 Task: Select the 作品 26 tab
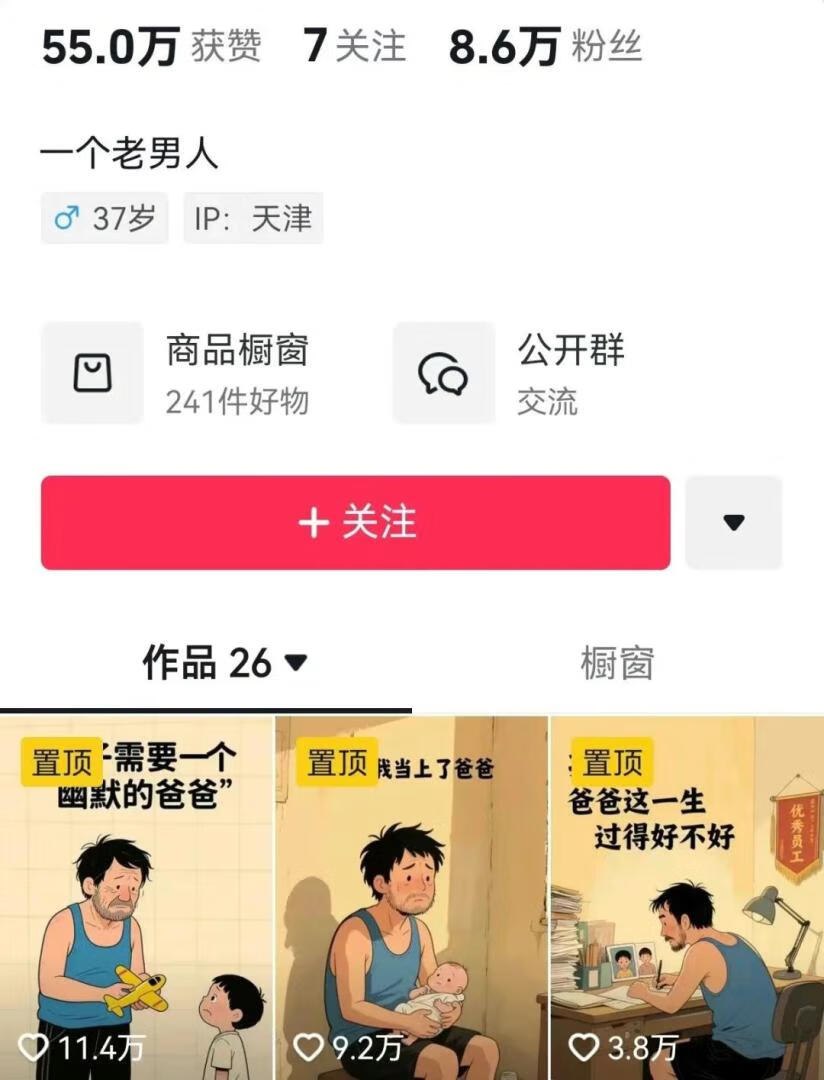(224, 663)
